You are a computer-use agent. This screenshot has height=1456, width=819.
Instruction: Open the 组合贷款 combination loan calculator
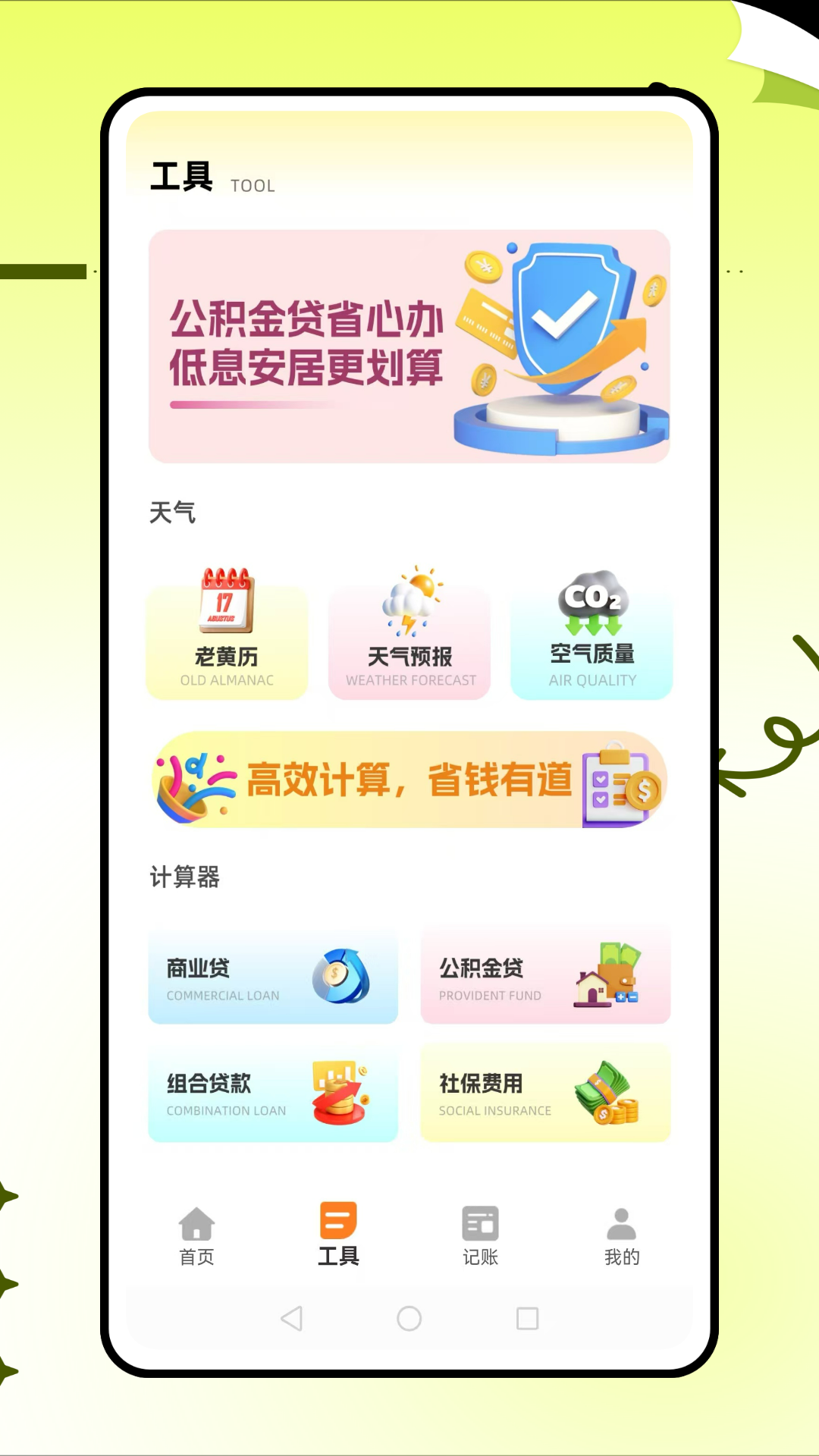tap(272, 1092)
